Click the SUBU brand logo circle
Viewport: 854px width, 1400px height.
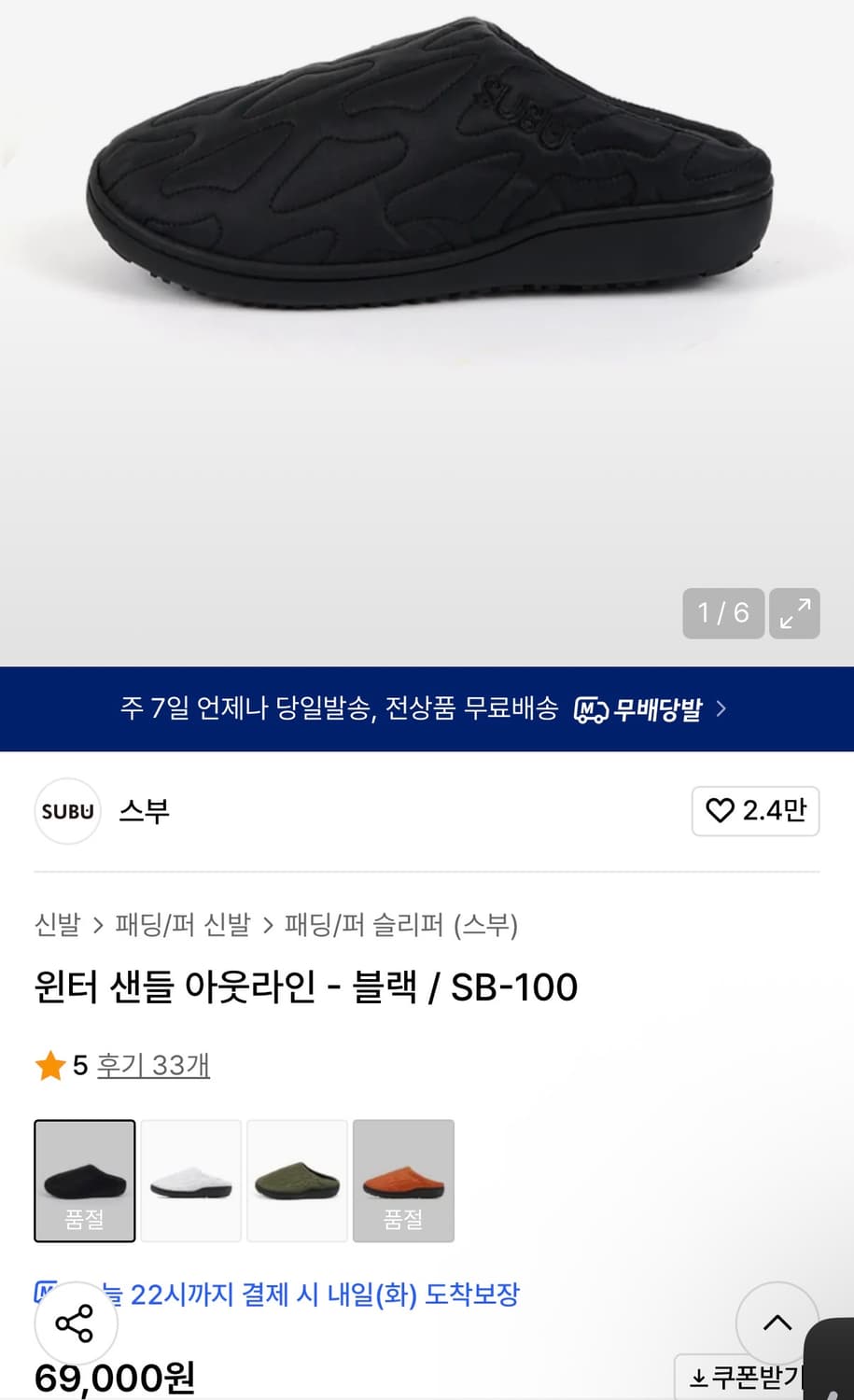(66, 811)
